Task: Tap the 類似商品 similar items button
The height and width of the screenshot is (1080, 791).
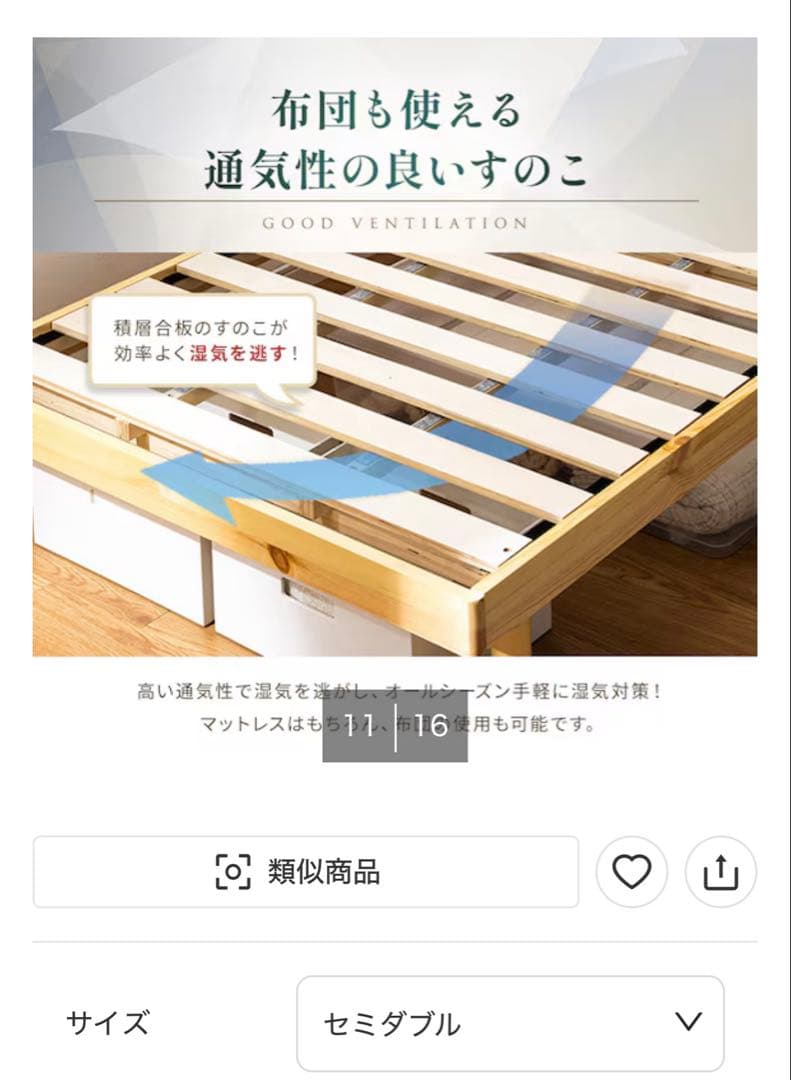Action: pos(305,872)
